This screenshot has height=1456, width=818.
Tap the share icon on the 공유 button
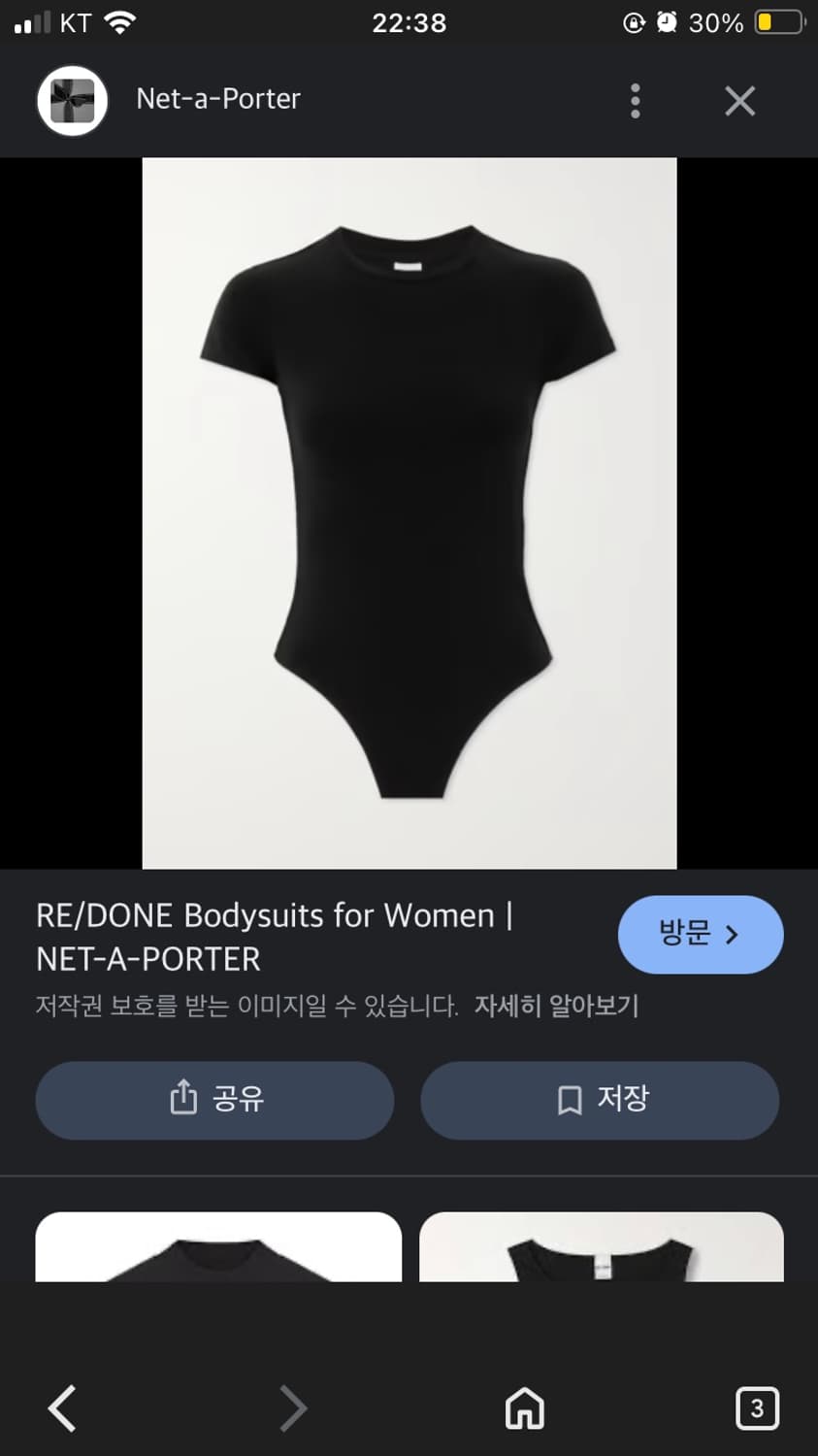[183, 1098]
